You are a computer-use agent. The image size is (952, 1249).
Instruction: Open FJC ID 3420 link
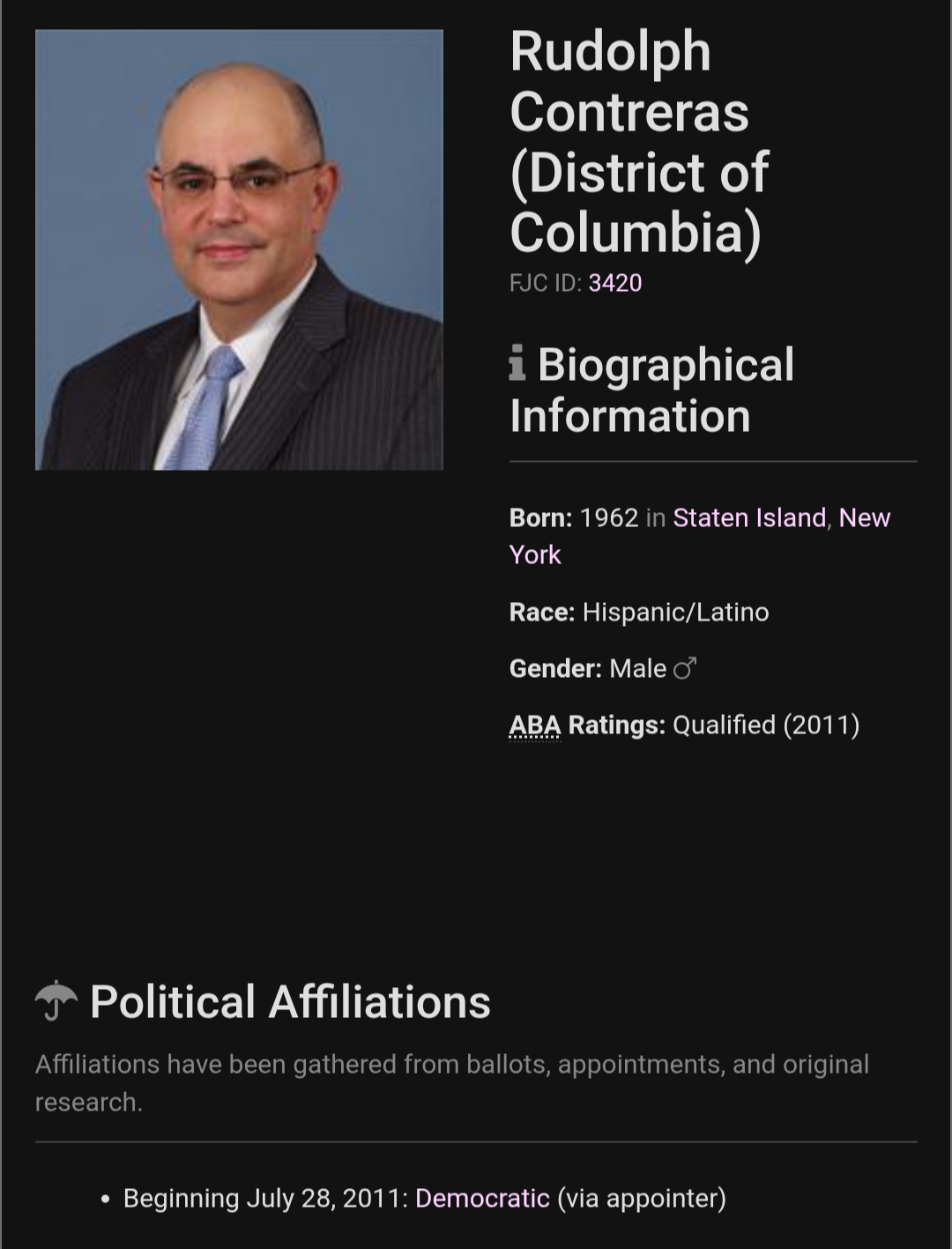point(614,283)
